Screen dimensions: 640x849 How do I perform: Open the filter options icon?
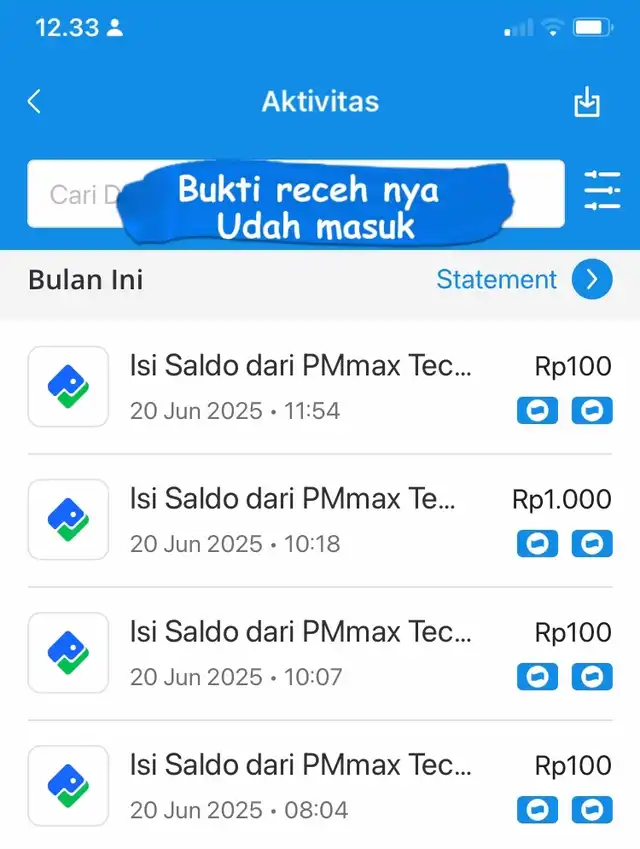coord(602,191)
